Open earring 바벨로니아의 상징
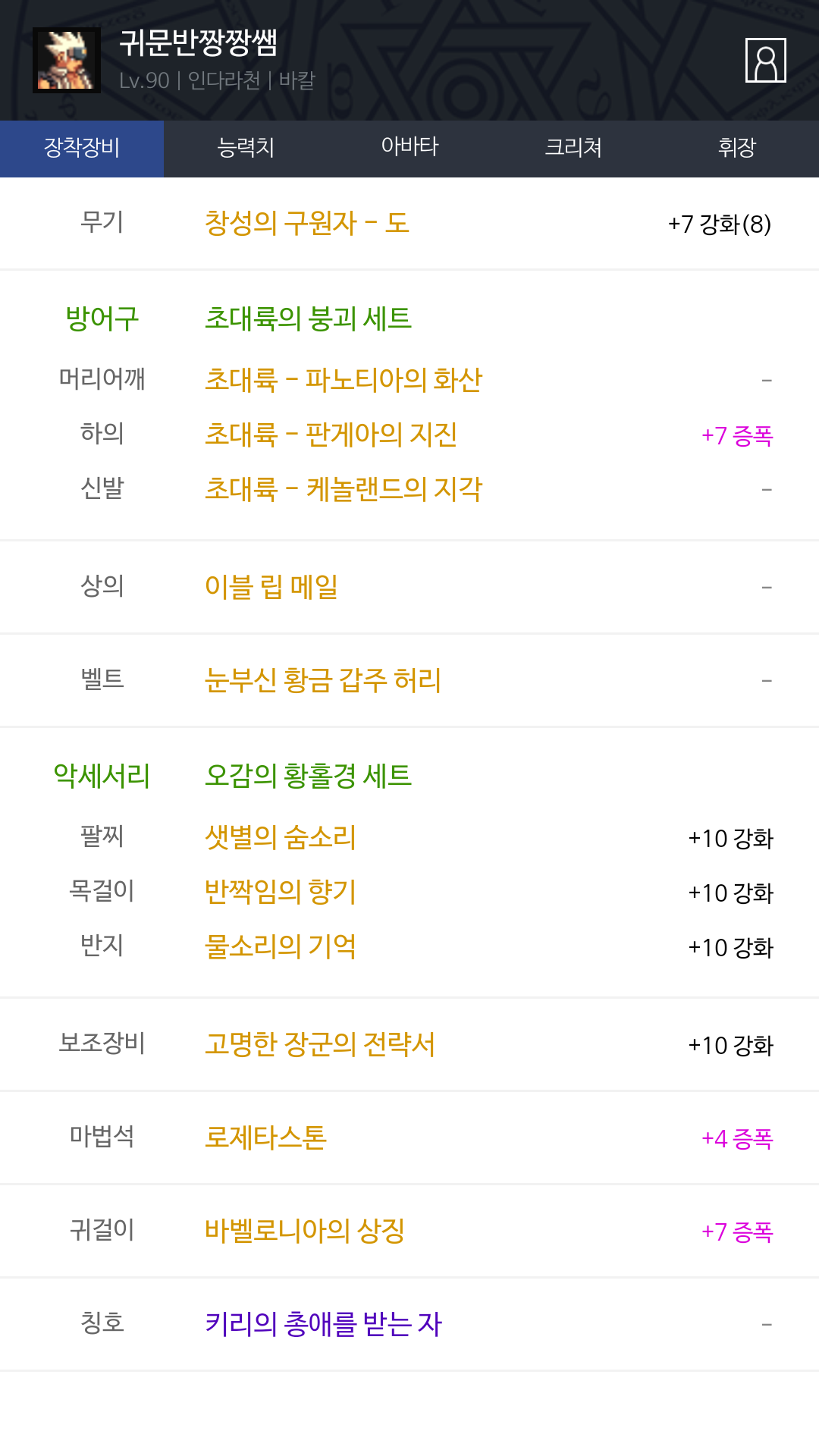 pyautogui.click(x=305, y=1231)
